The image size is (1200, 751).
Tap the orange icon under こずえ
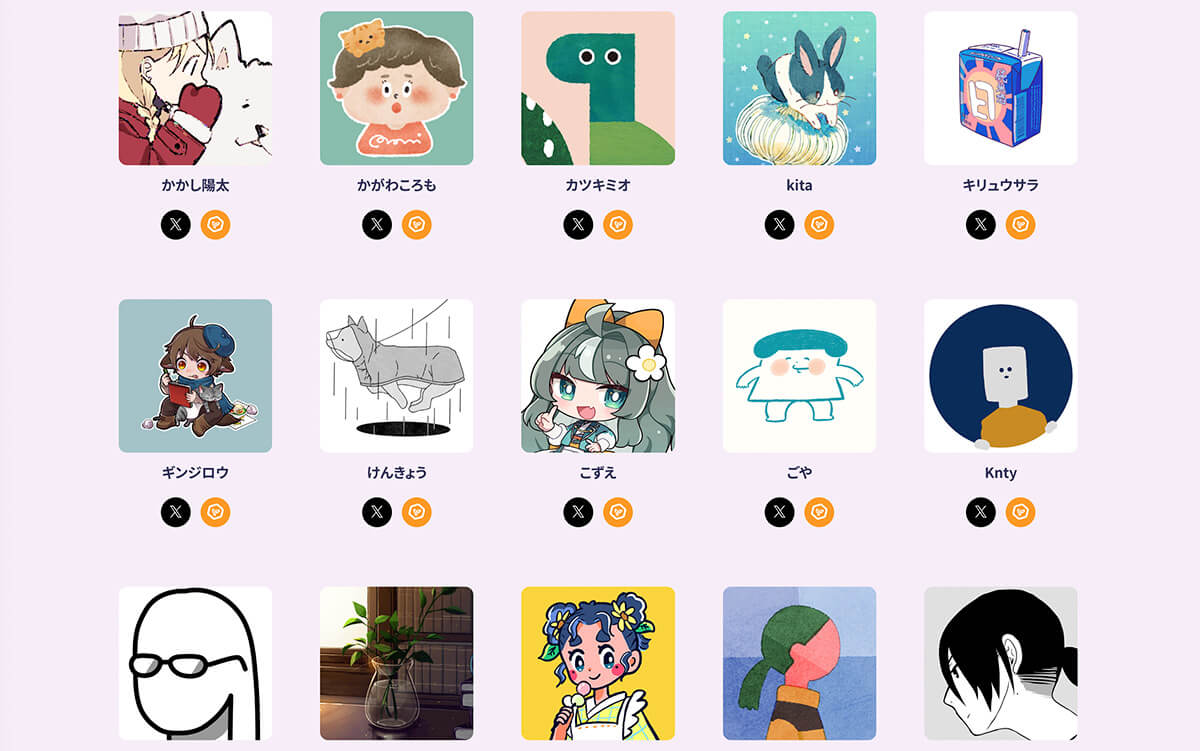[618, 512]
